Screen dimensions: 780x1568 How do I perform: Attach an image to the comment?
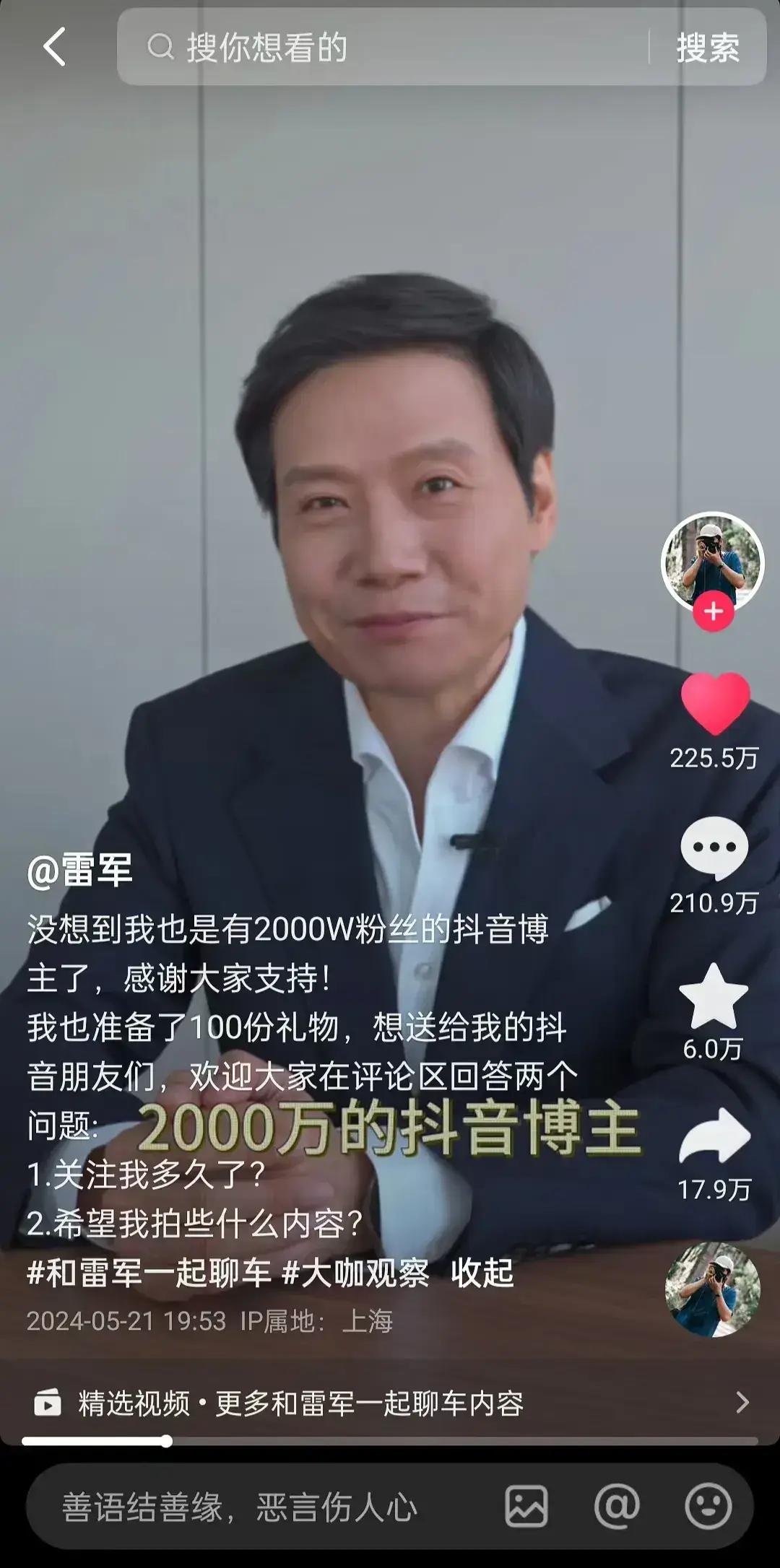(x=526, y=1507)
